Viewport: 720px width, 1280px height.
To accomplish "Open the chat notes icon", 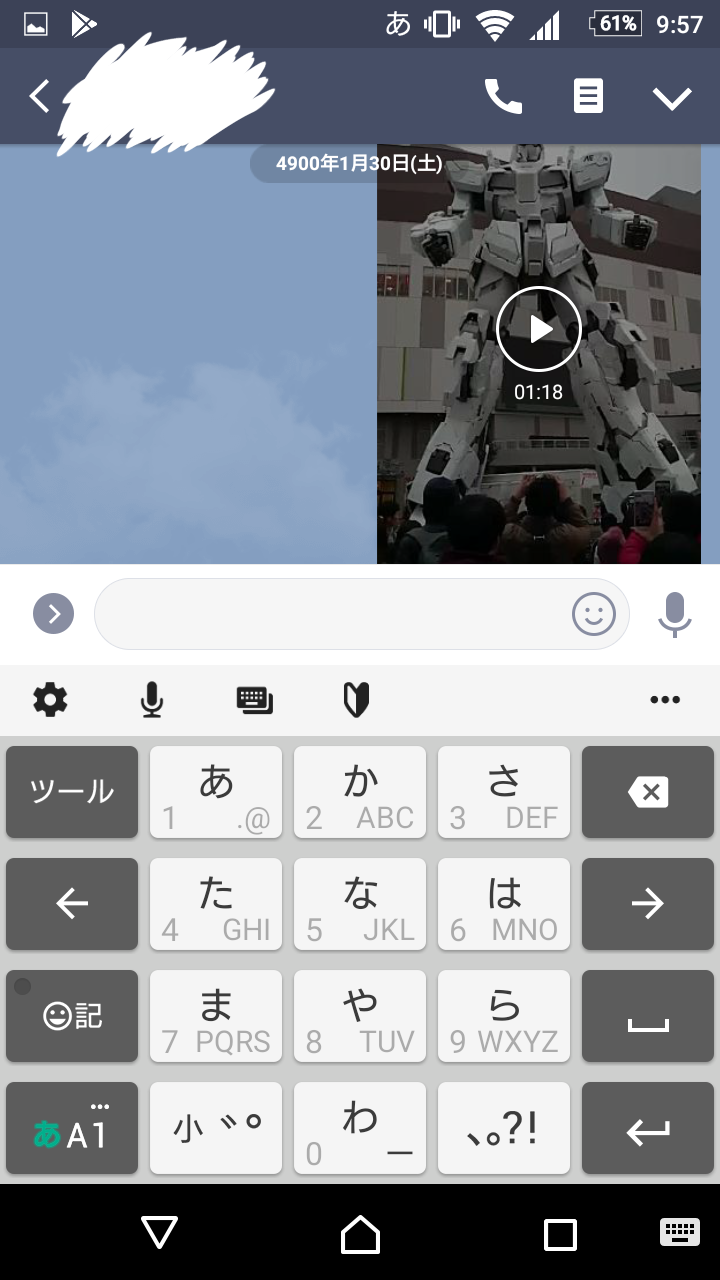I will click(588, 97).
